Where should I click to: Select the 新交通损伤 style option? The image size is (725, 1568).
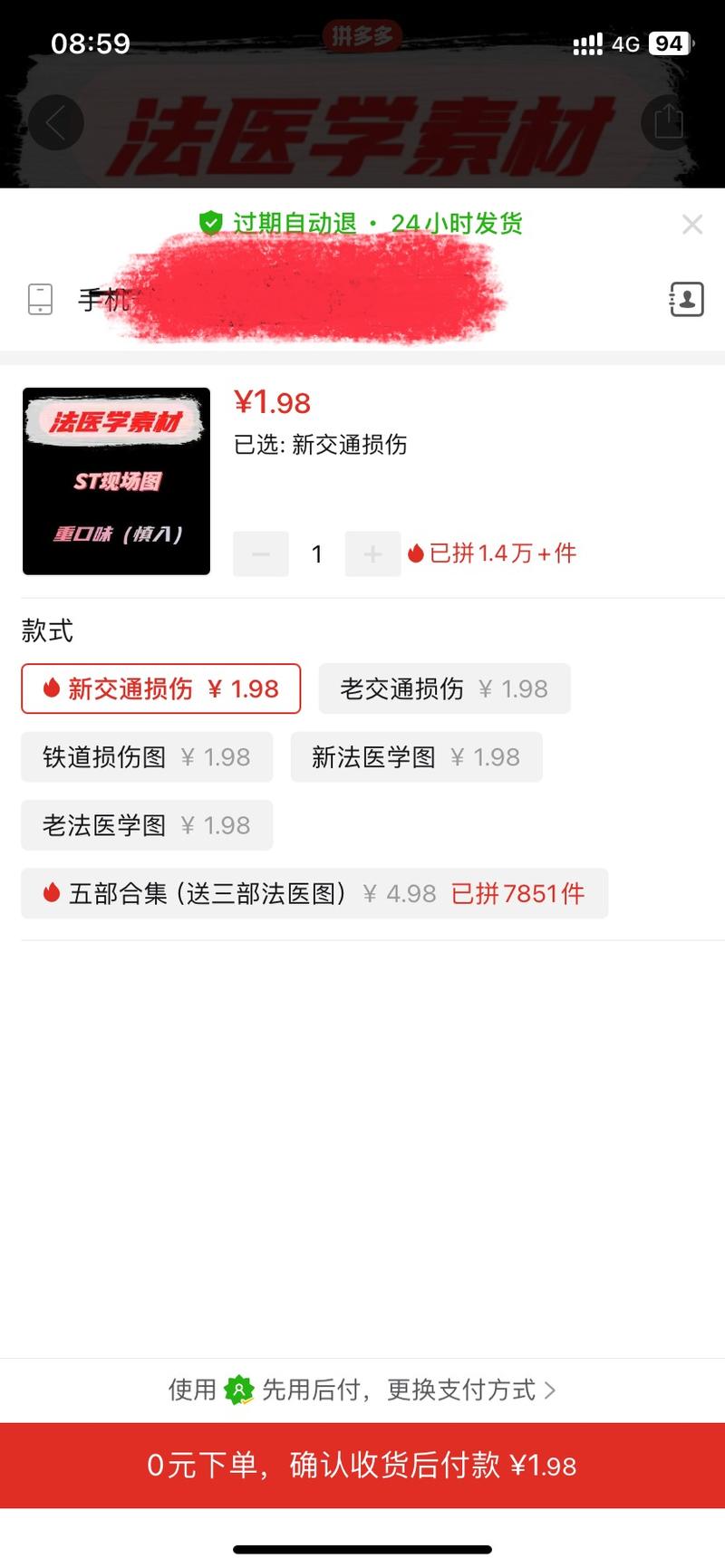pyautogui.click(x=161, y=688)
